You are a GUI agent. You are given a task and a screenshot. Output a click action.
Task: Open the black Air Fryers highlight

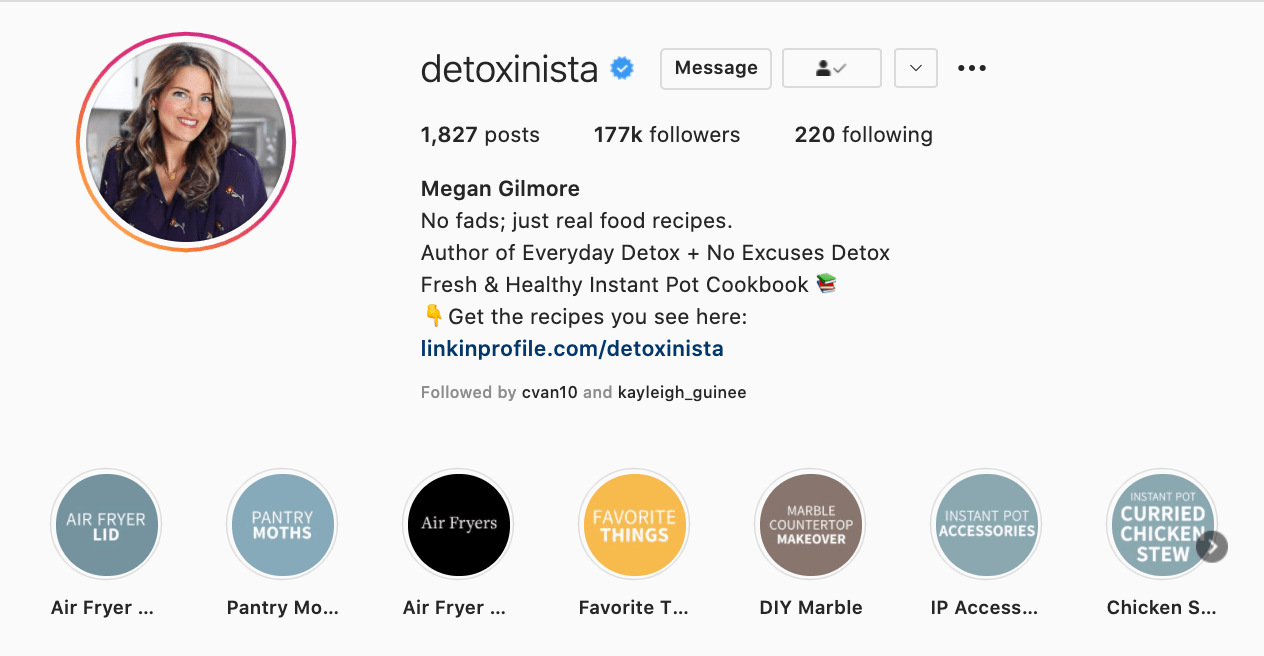click(458, 525)
